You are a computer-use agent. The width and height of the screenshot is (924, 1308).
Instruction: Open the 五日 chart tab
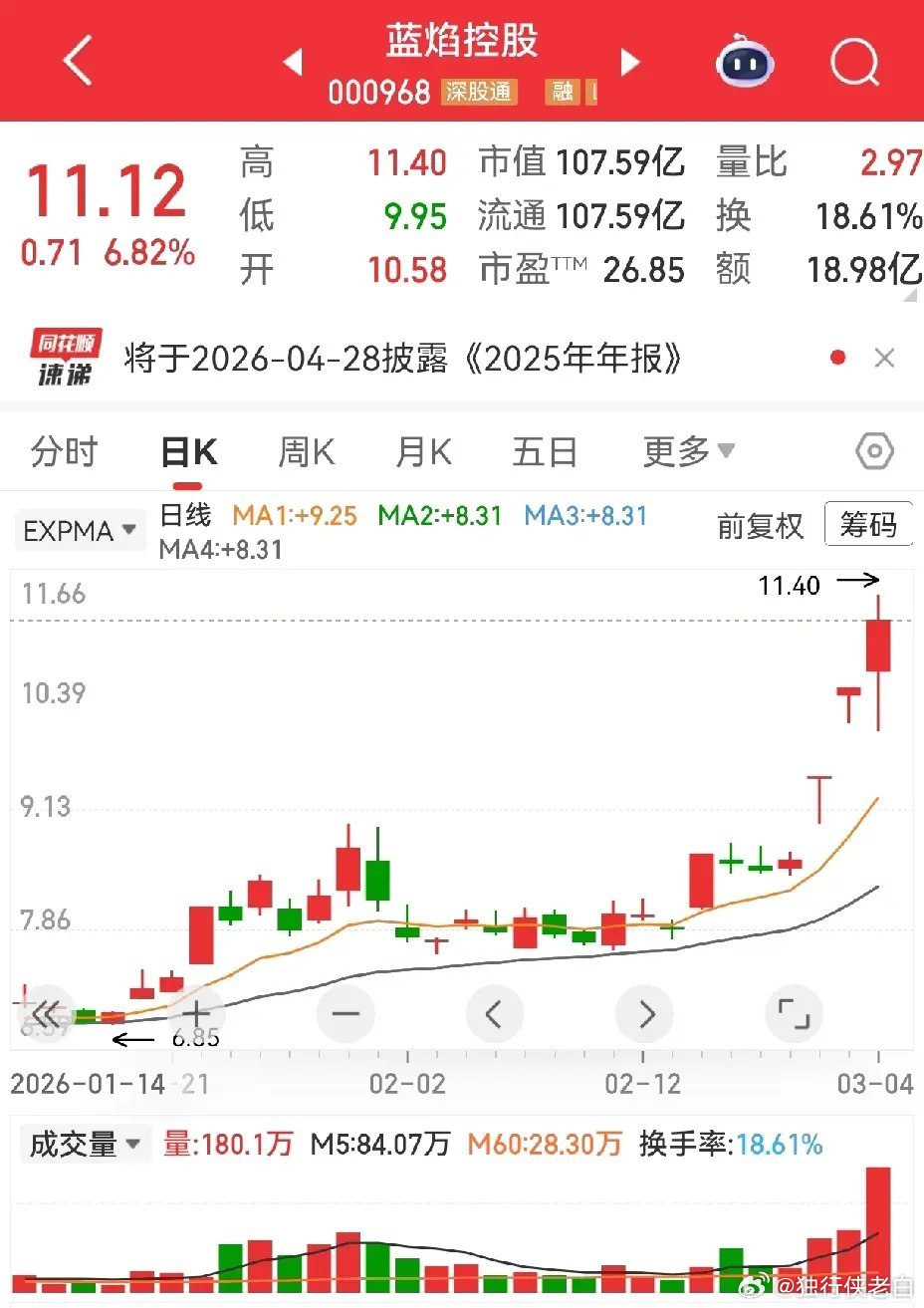[x=545, y=452]
